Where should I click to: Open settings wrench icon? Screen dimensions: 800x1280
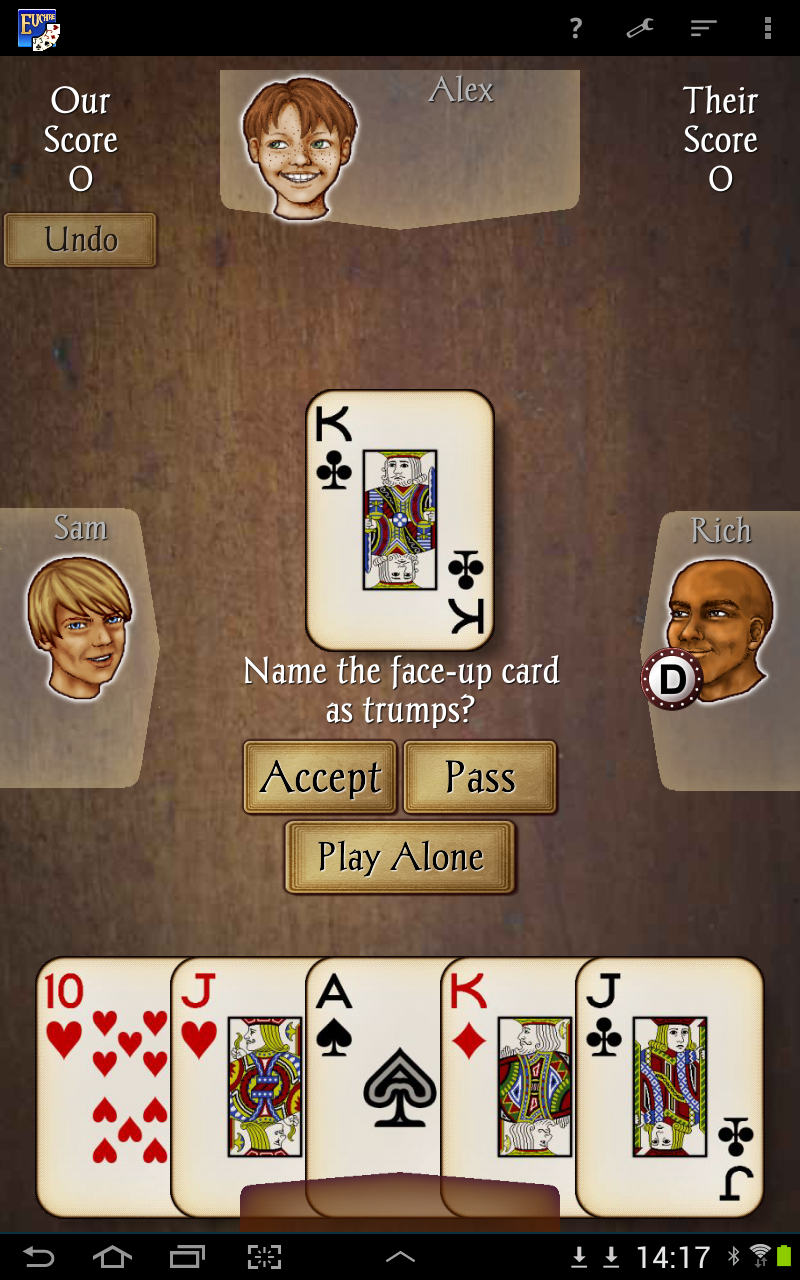tap(639, 28)
